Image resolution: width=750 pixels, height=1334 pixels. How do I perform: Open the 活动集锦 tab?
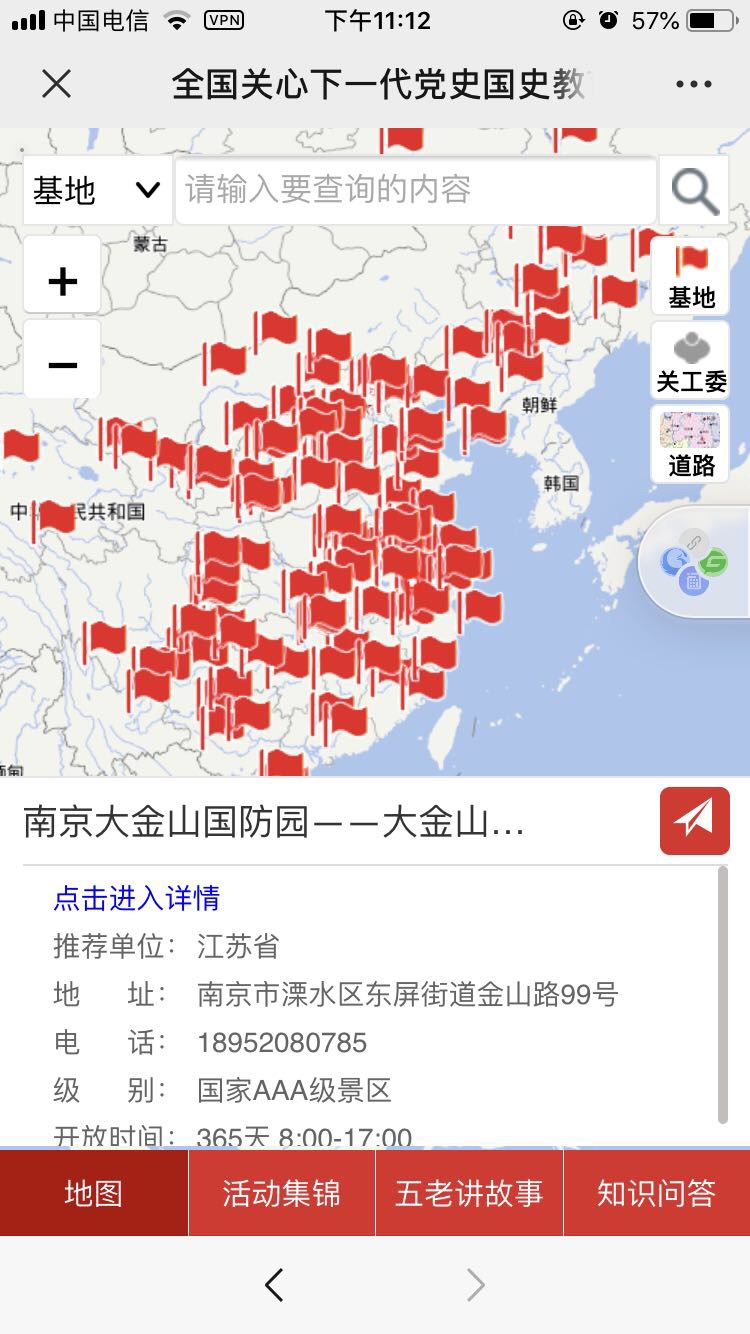click(281, 1193)
